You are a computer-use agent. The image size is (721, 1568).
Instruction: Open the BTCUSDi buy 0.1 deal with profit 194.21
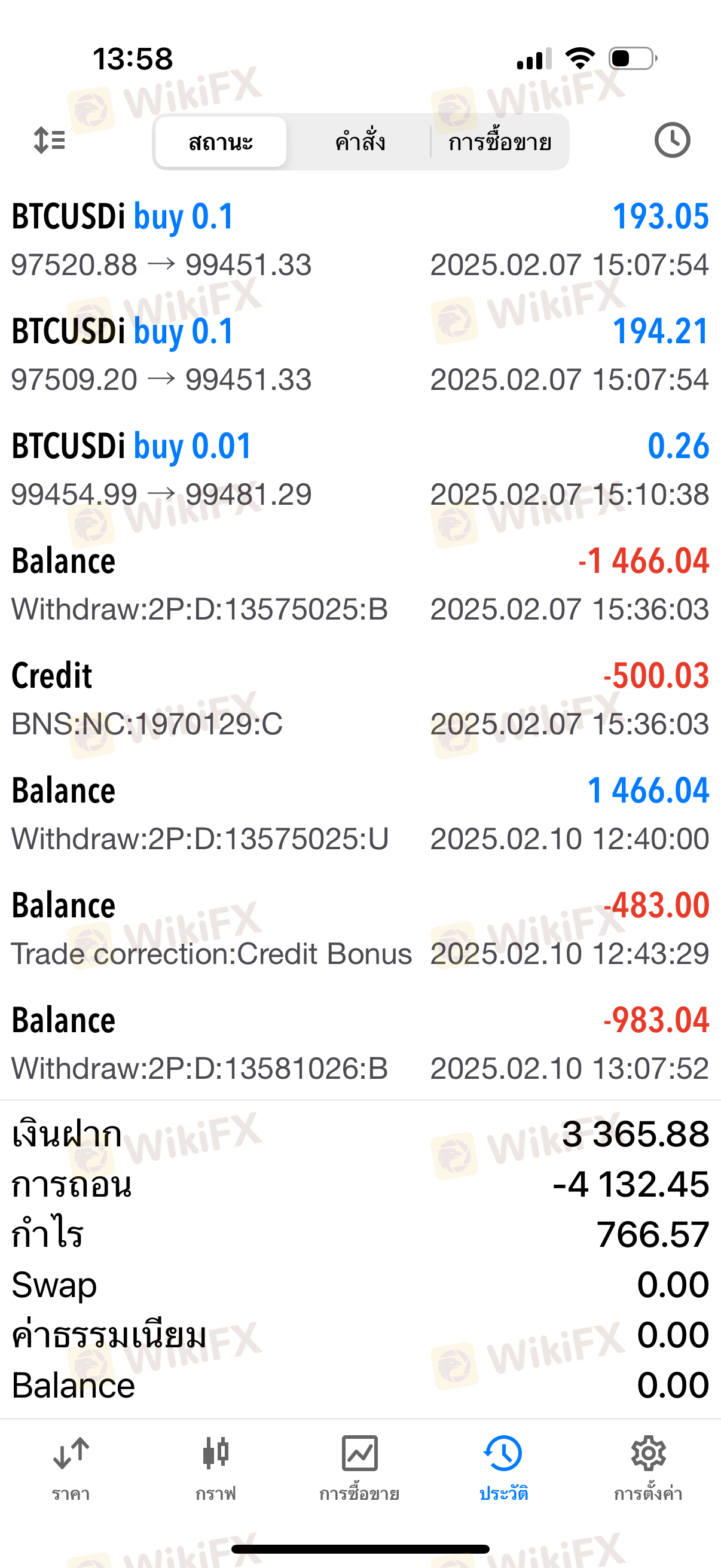(x=360, y=355)
